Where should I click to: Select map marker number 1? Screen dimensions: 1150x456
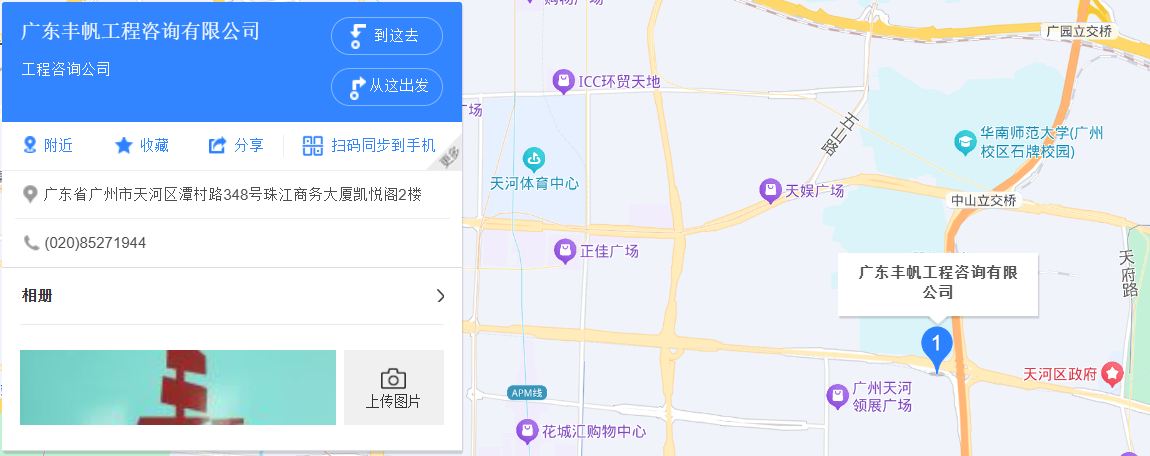(x=936, y=345)
